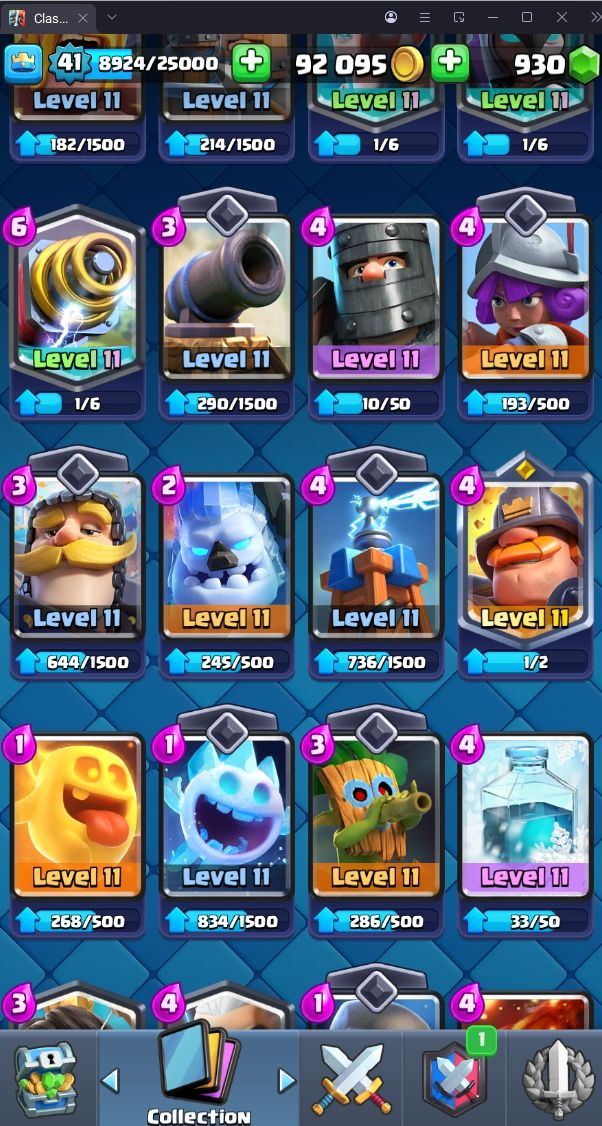Open the Events trophy tab
Image resolution: width=602 pixels, height=1126 pixels.
557,1079
